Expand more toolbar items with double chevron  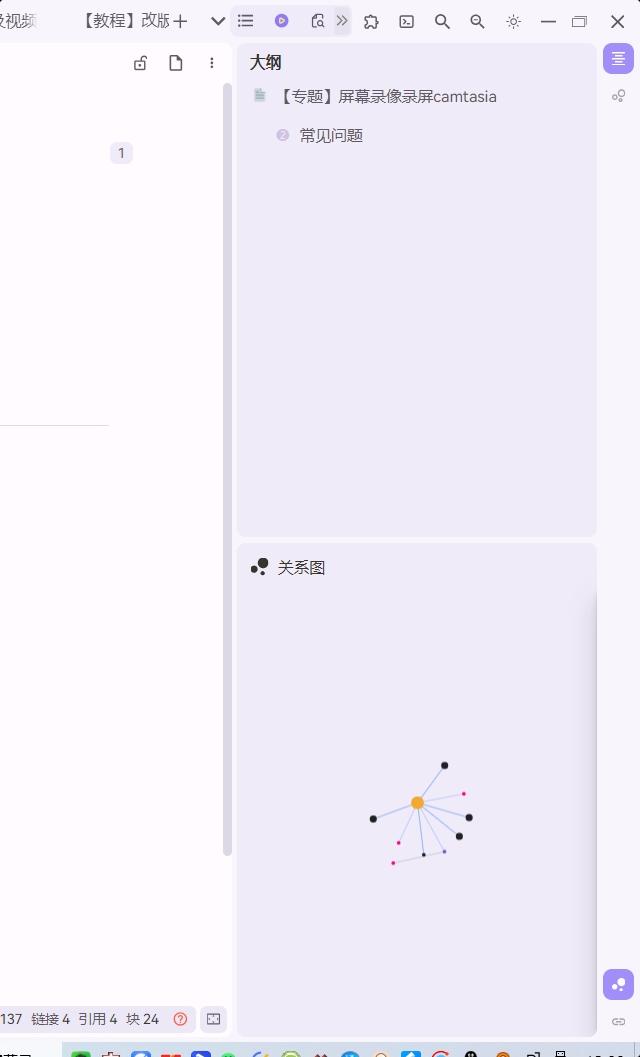tap(342, 21)
